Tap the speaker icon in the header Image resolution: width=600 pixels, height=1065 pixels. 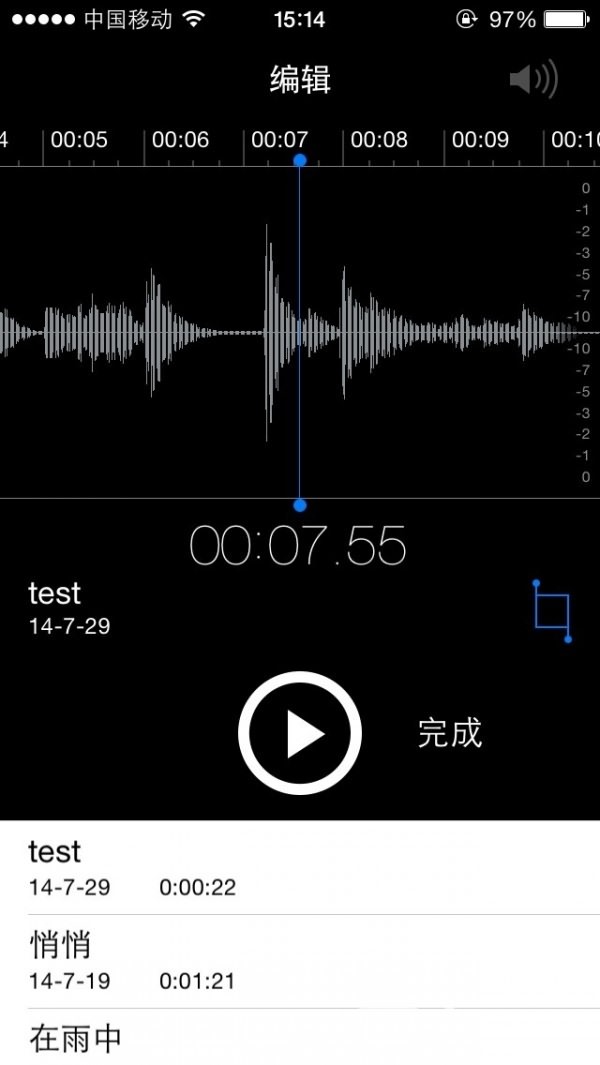pyautogui.click(x=534, y=79)
